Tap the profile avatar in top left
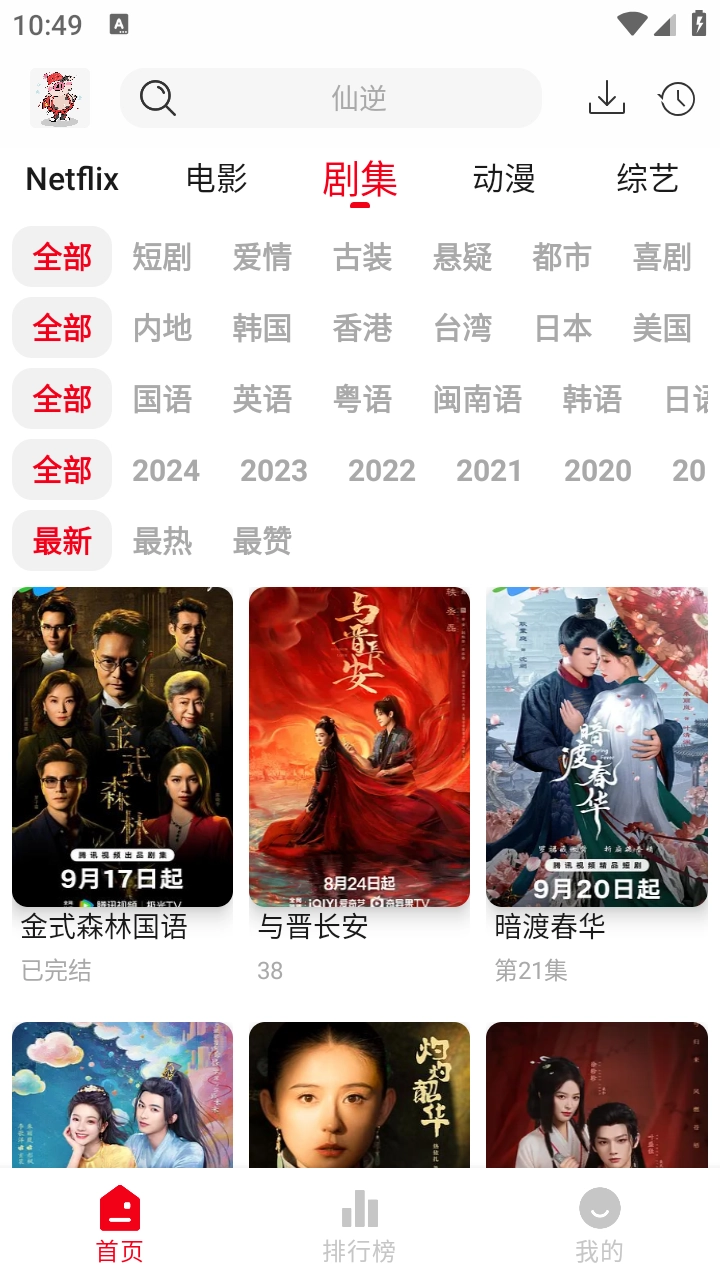This screenshot has width=720, height=1280. click(57, 98)
